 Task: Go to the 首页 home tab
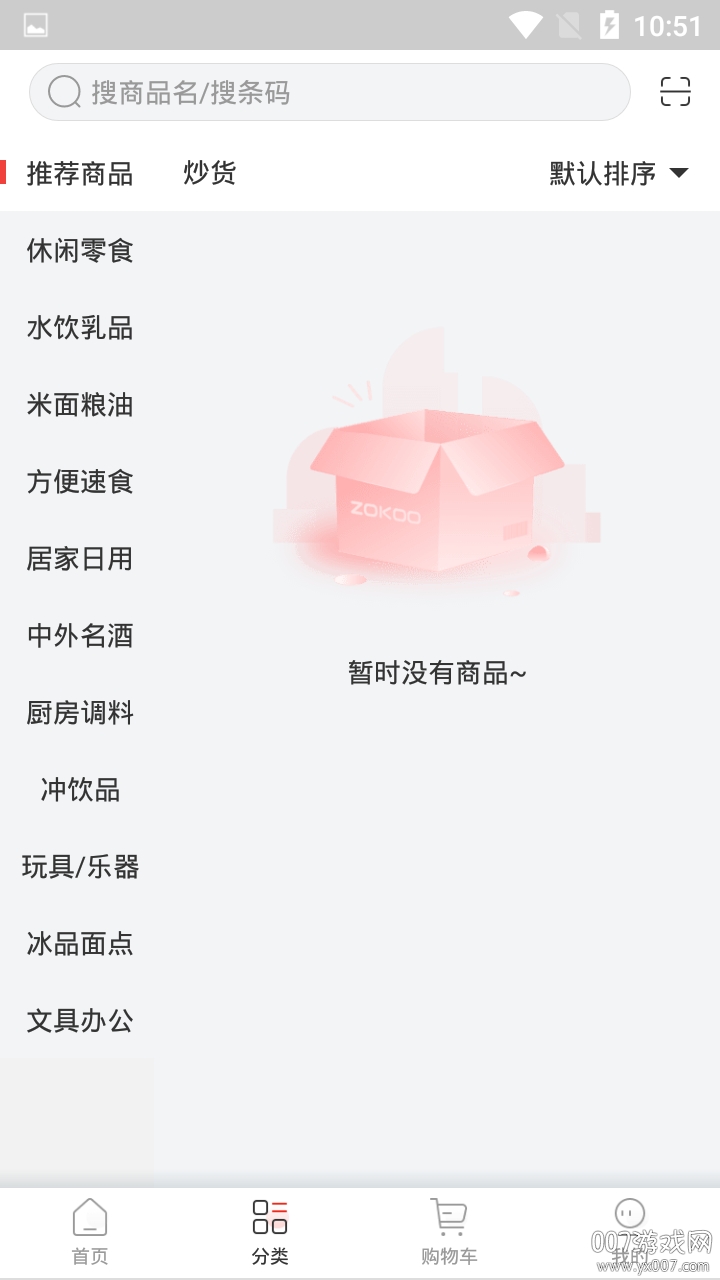(x=90, y=1231)
